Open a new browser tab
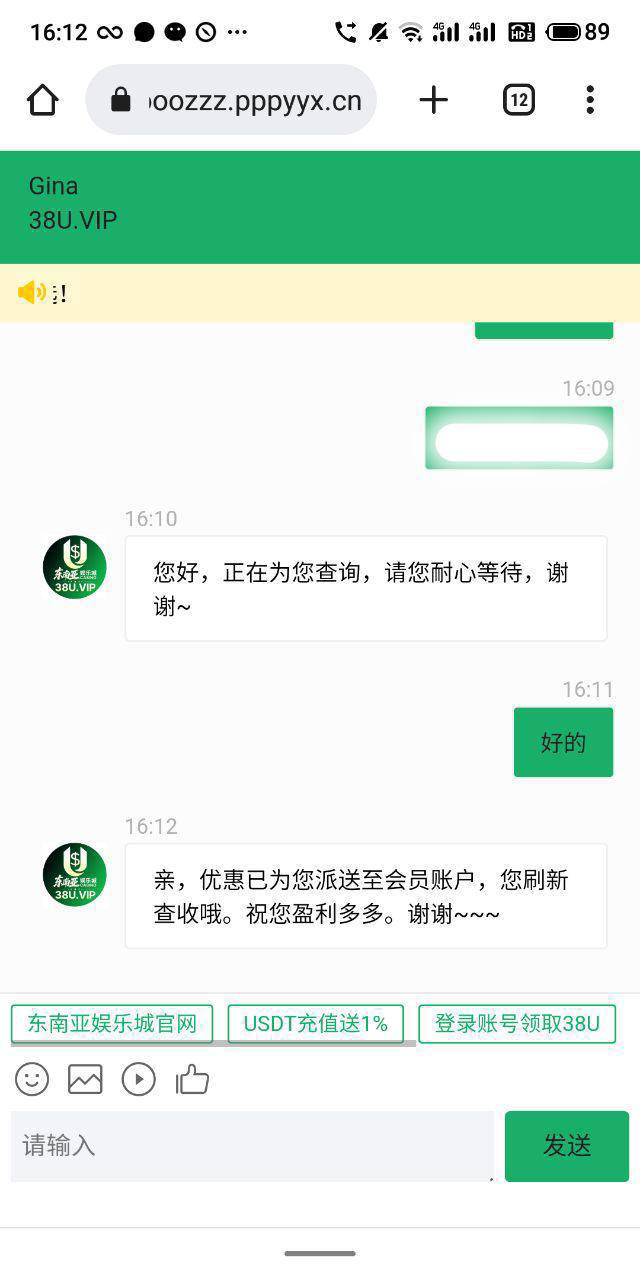Viewport: 640px width, 1280px height. click(x=433, y=100)
